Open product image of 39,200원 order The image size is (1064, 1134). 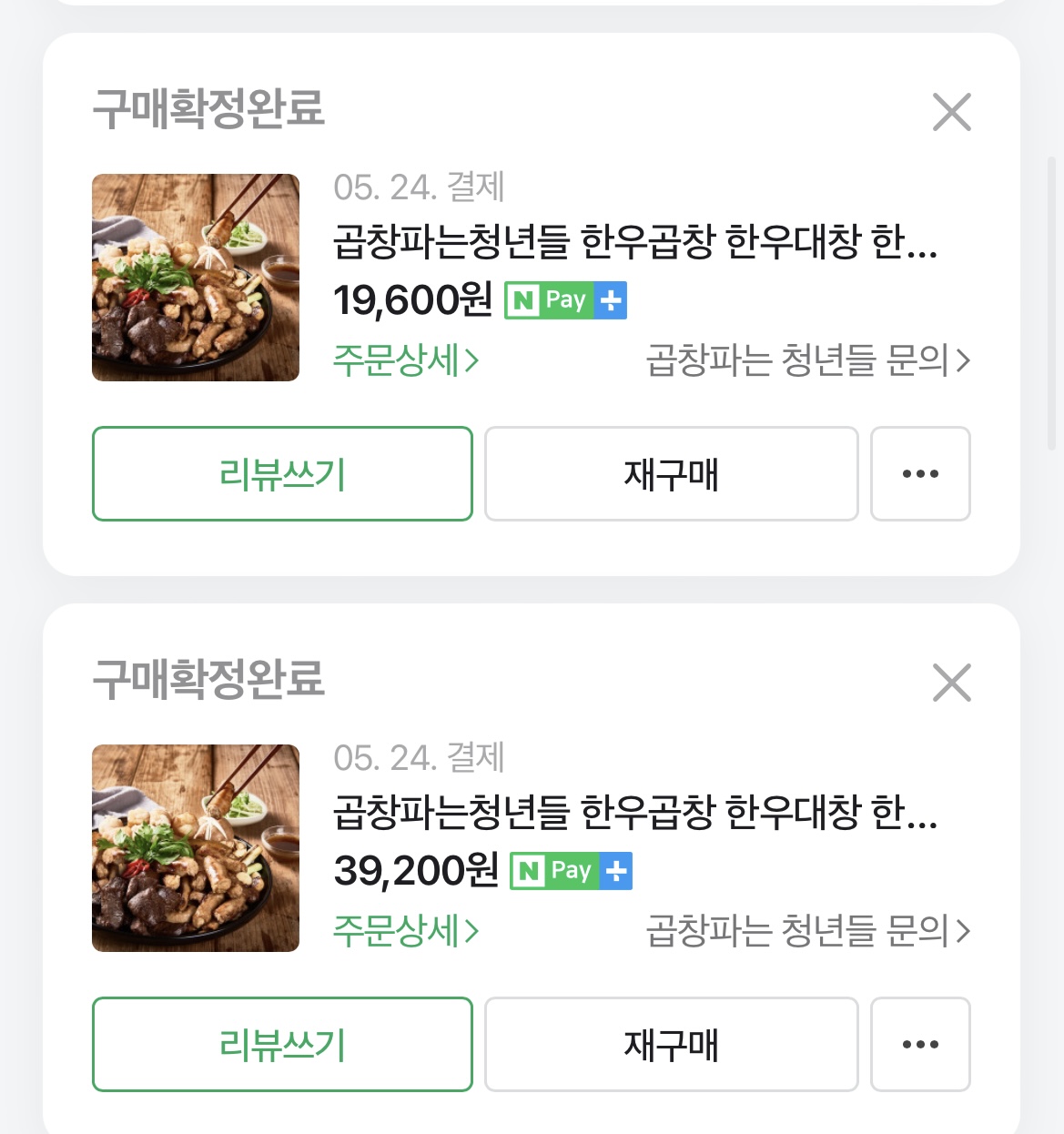tap(196, 848)
